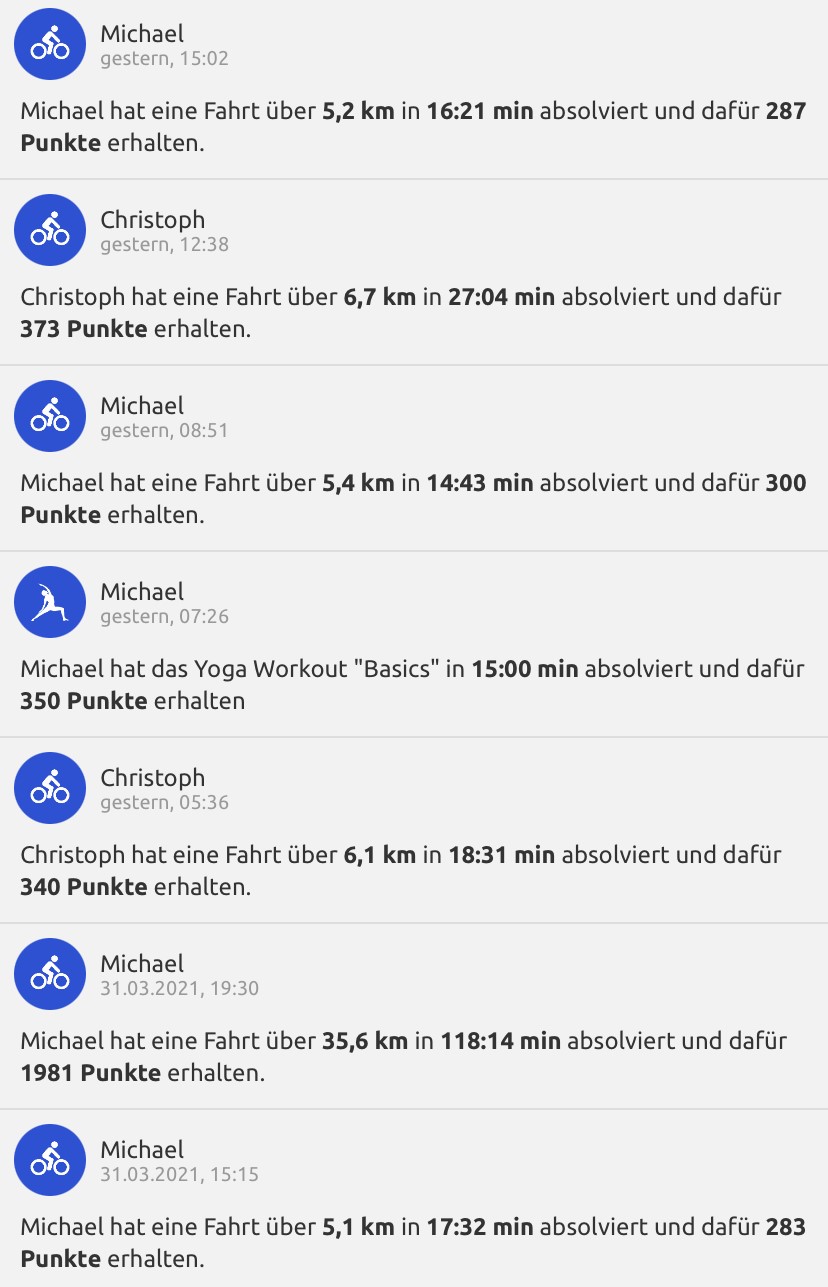The width and height of the screenshot is (828, 1287).
Task: Select Christoph's name on his 6,7 km ride
Action: (x=151, y=219)
